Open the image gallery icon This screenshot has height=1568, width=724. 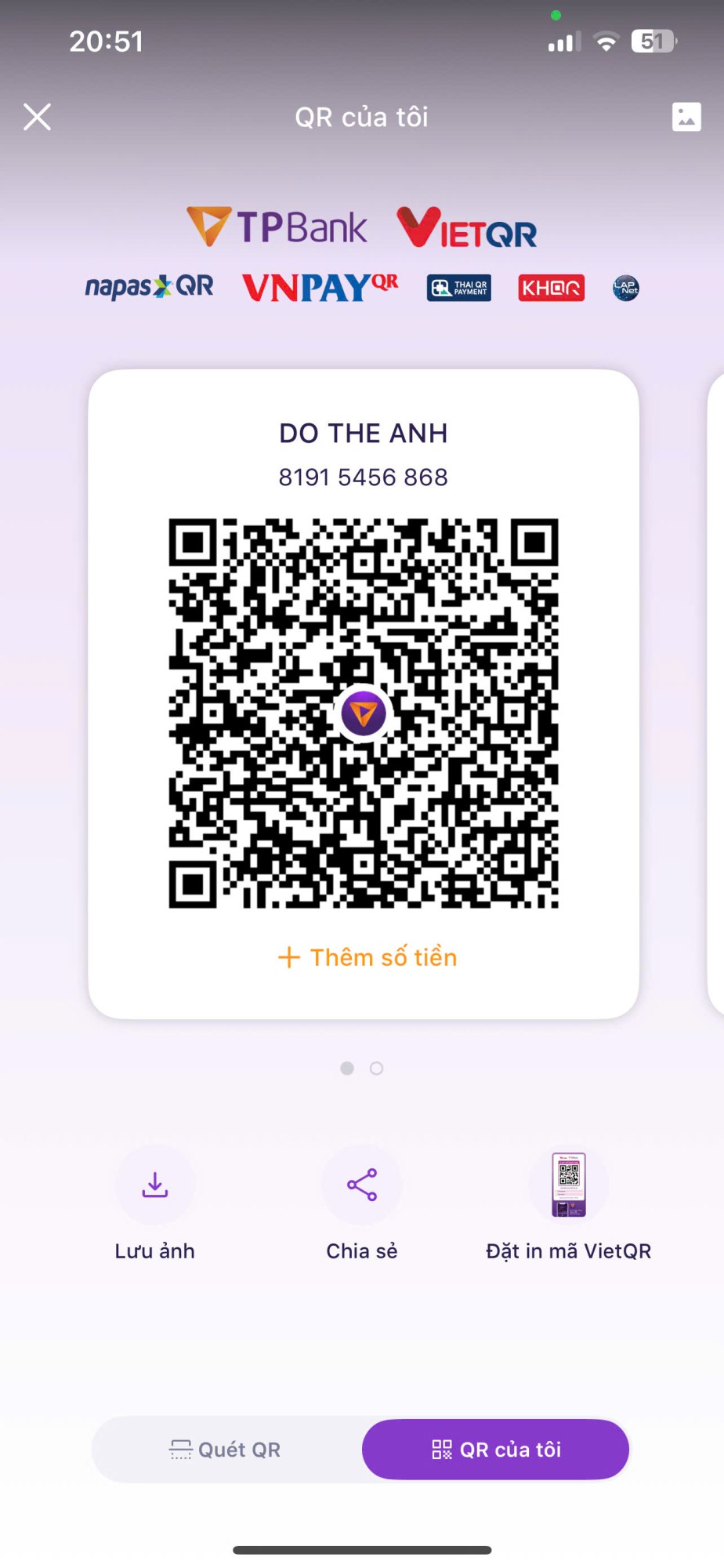click(x=686, y=117)
